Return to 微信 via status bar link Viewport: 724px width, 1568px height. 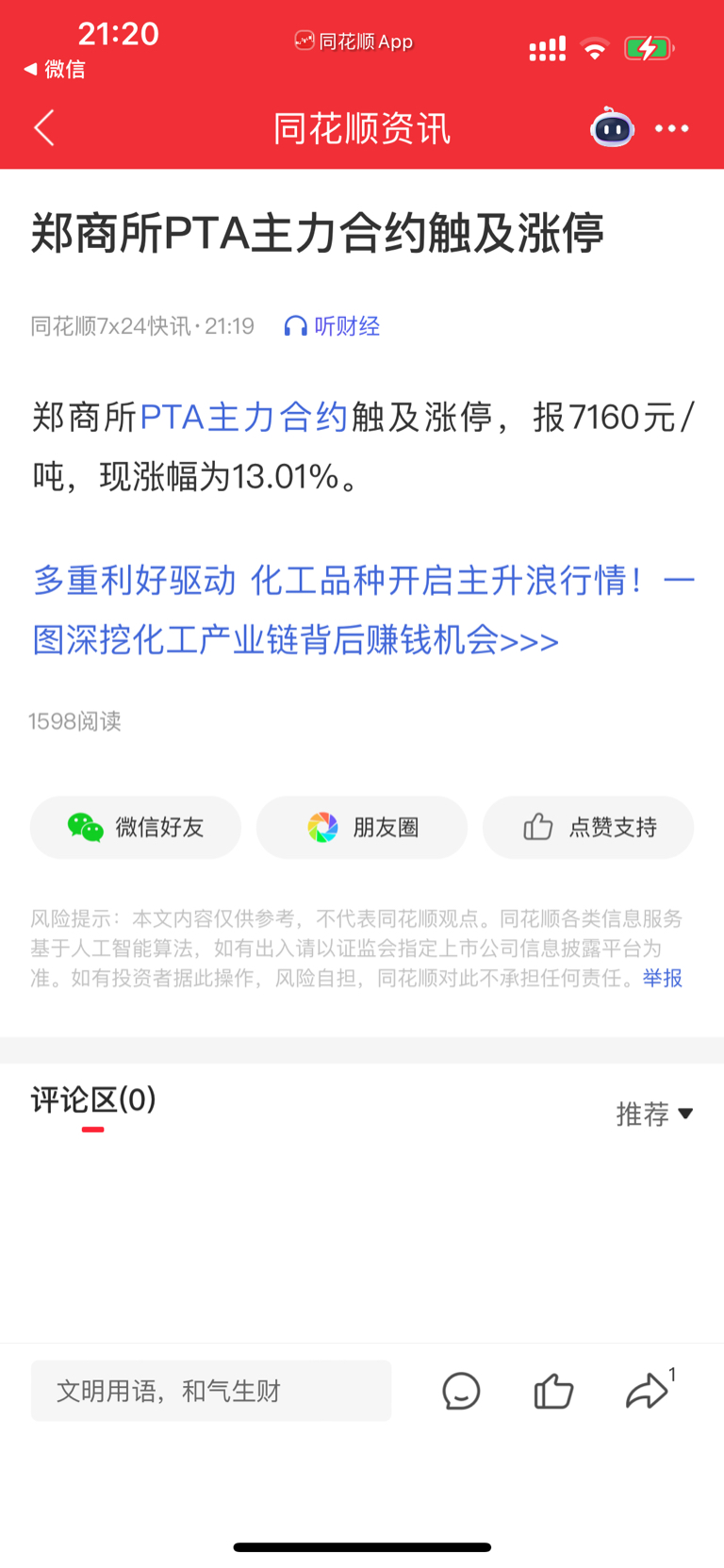coord(55,69)
